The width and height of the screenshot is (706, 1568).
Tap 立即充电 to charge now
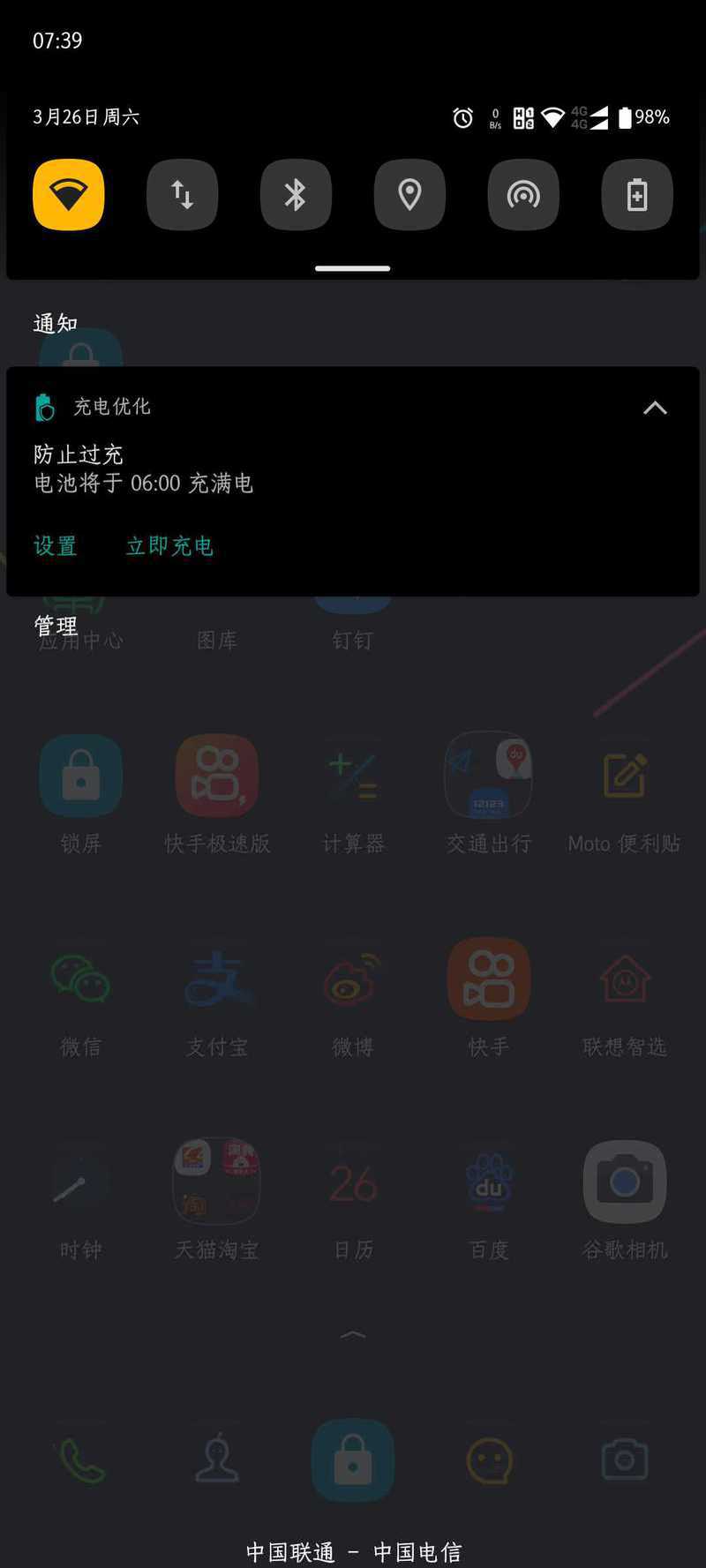(170, 546)
